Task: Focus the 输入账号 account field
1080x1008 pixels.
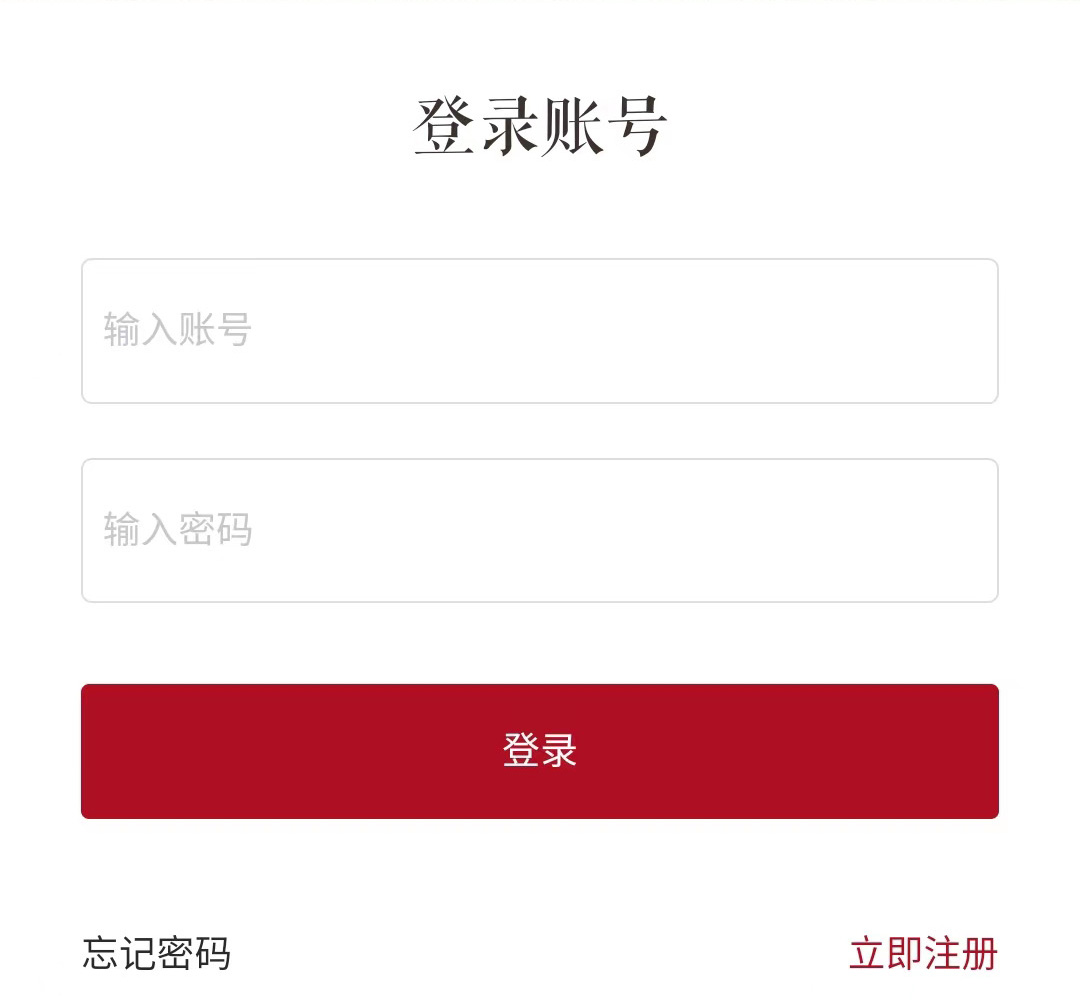Action: [540, 331]
